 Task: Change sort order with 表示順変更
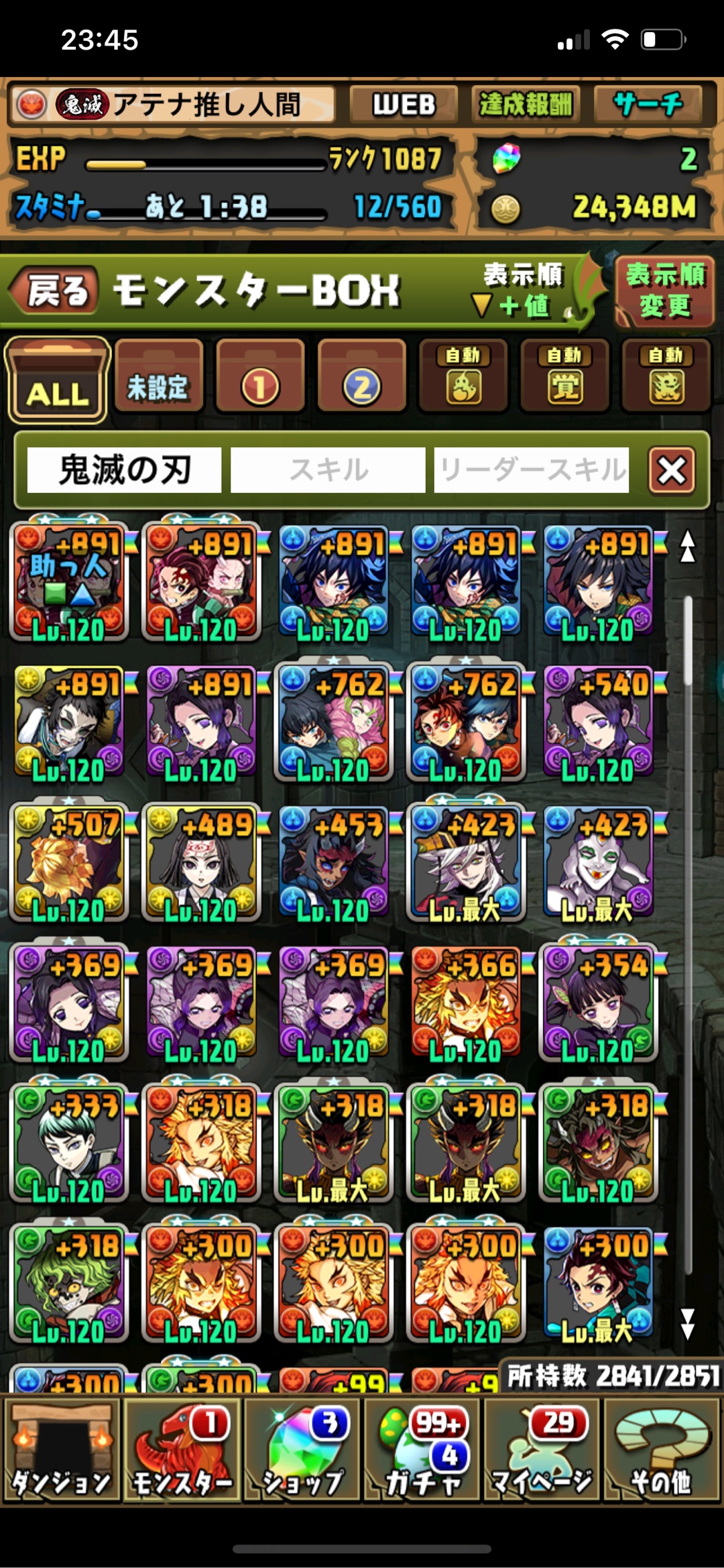pyautogui.click(x=664, y=291)
